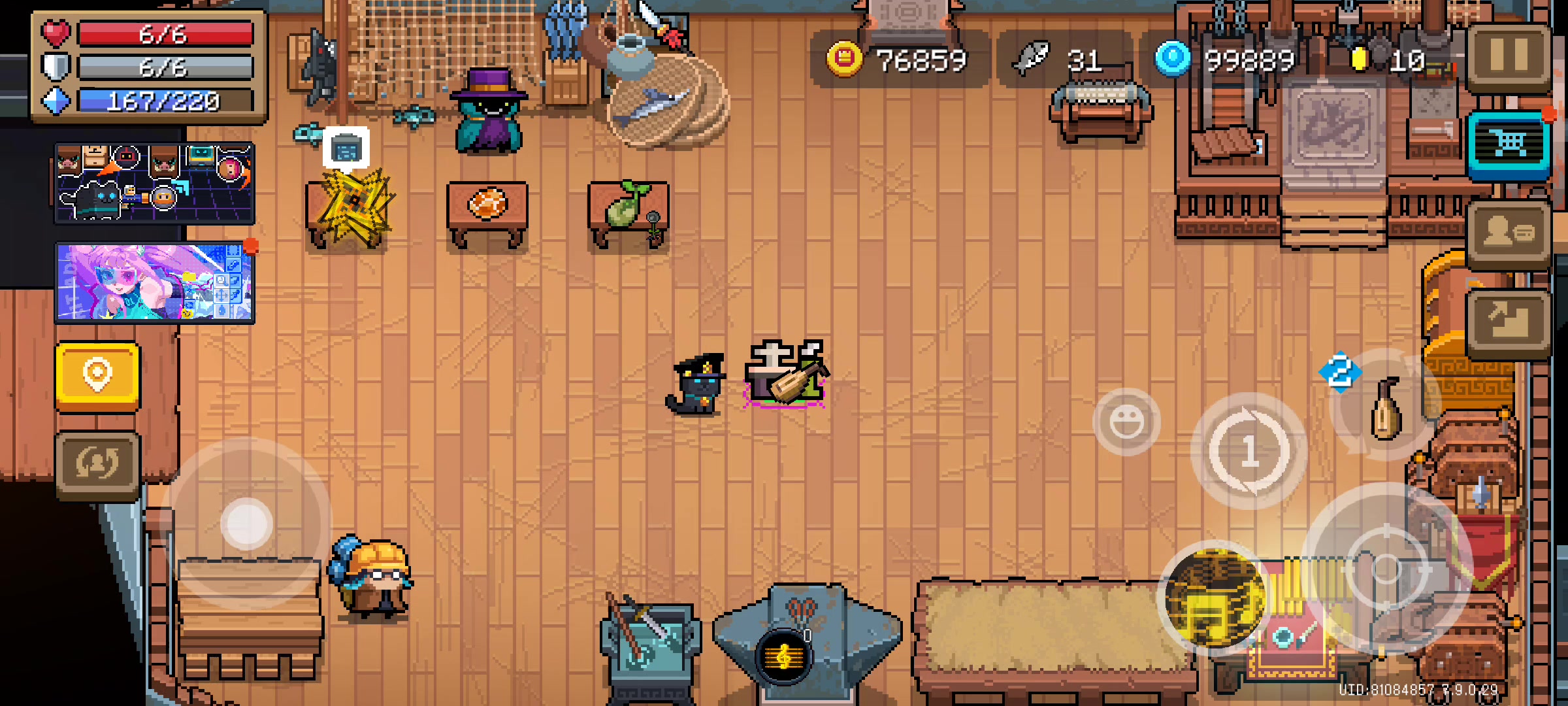Open the shopping cart store
Screen dimensions: 1568x706
[x=1509, y=144]
